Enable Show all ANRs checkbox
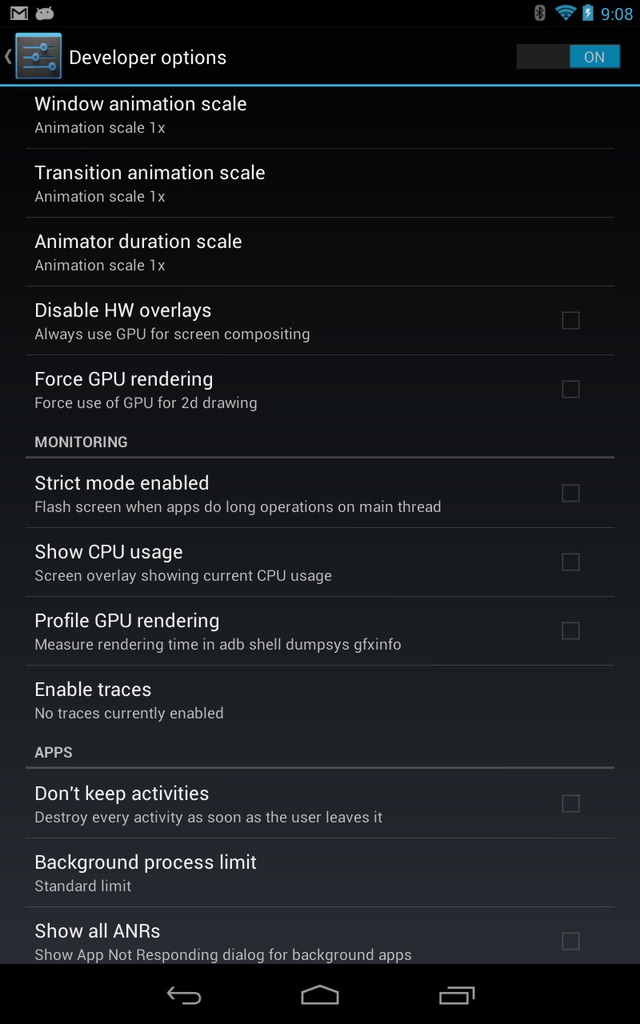The height and width of the screenshot is (1024, 640). 570,941
